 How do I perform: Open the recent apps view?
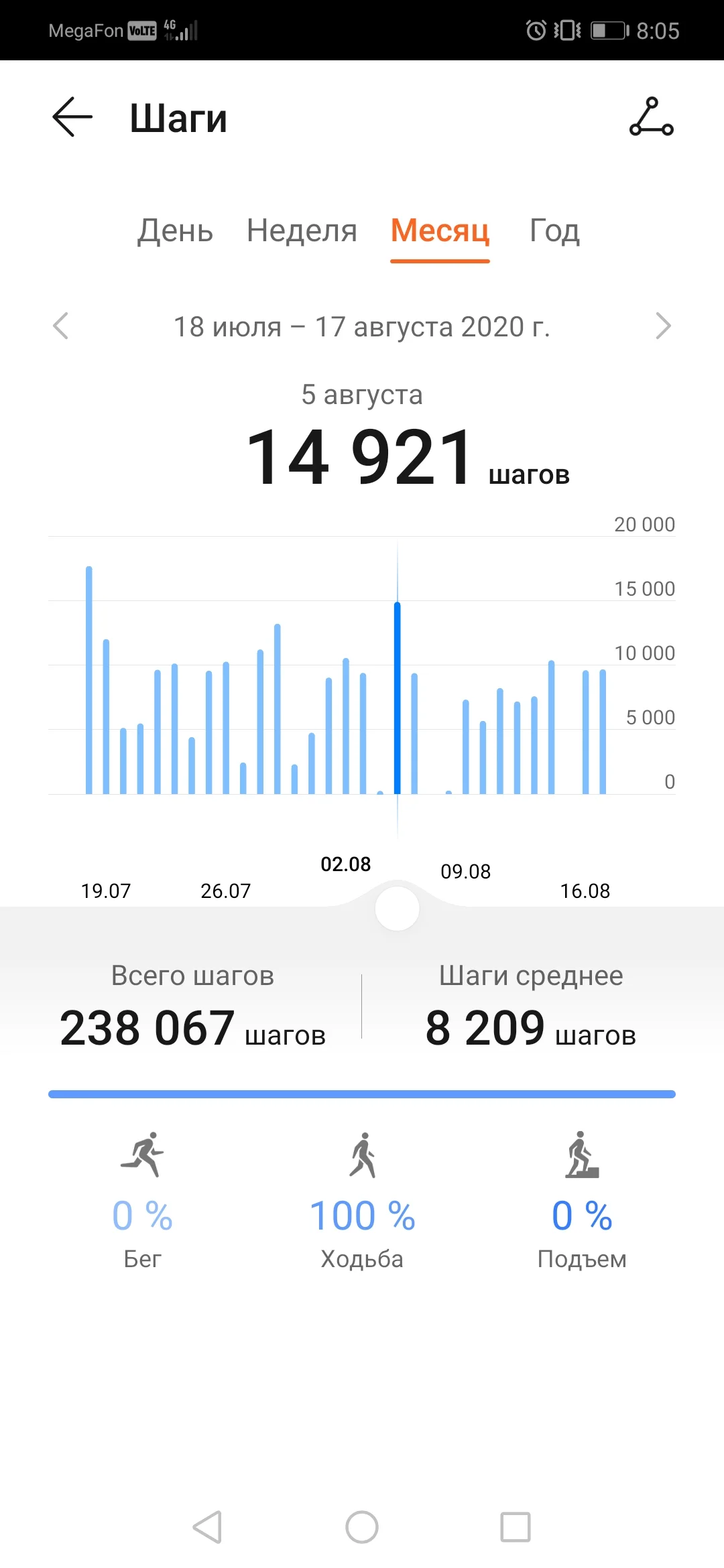516,1527
